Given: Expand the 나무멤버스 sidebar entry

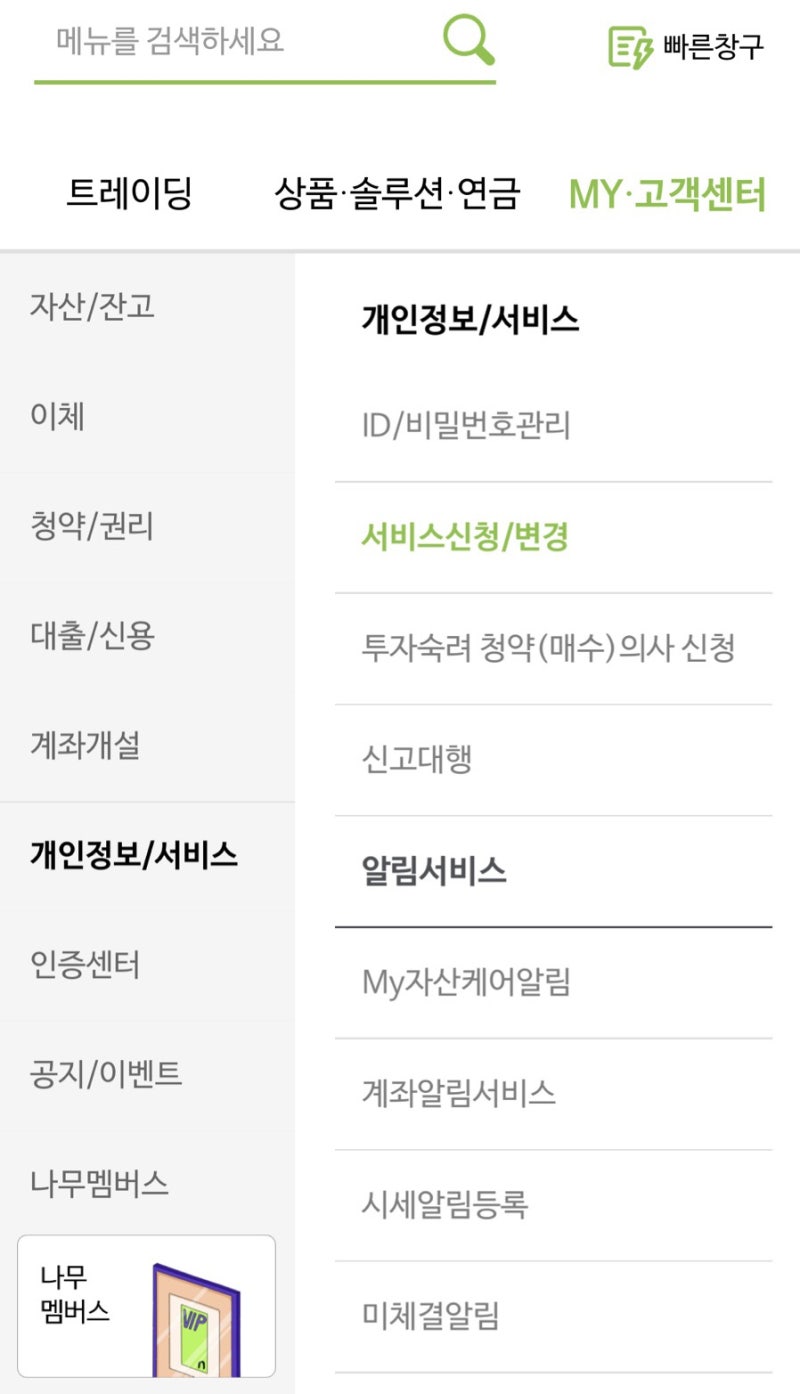Looking at the screenshot, I should click(100, 1186).
